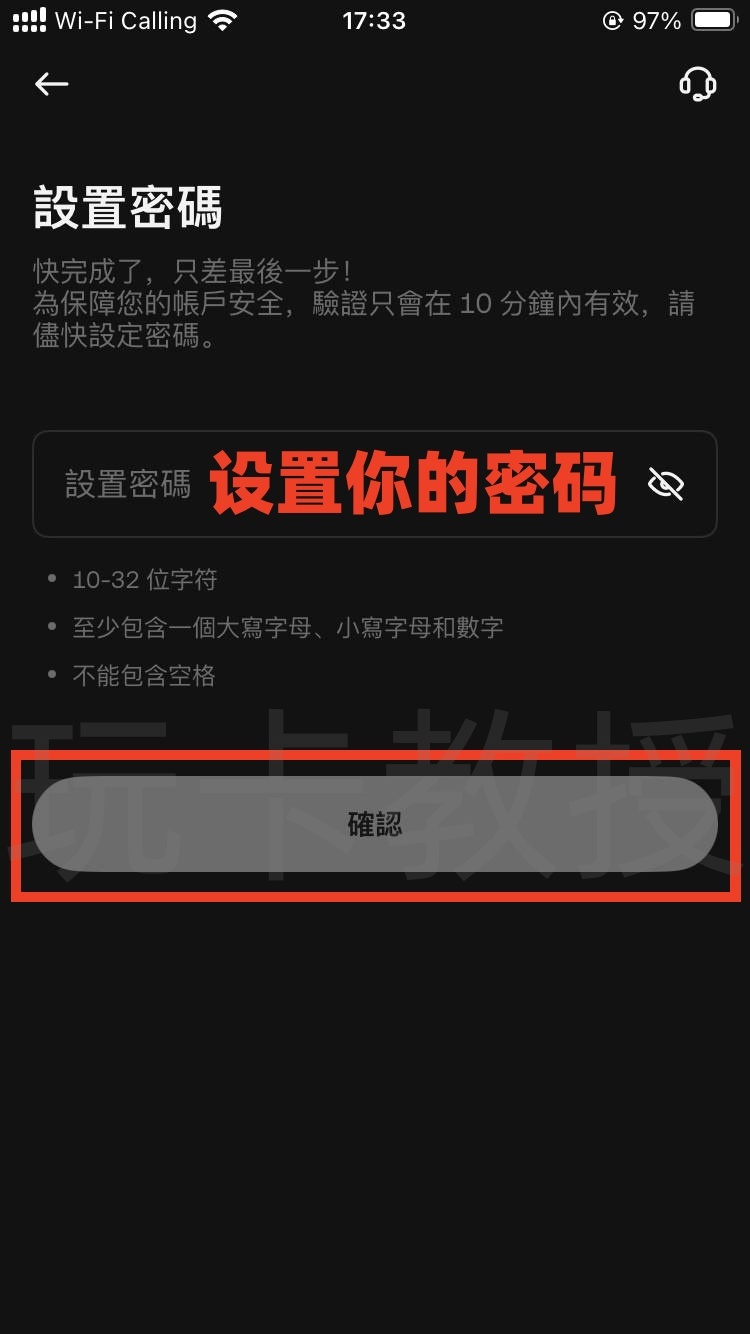
Task: Tap the left-pointing arrow at screen top
Action: click(x=51, y=84)
